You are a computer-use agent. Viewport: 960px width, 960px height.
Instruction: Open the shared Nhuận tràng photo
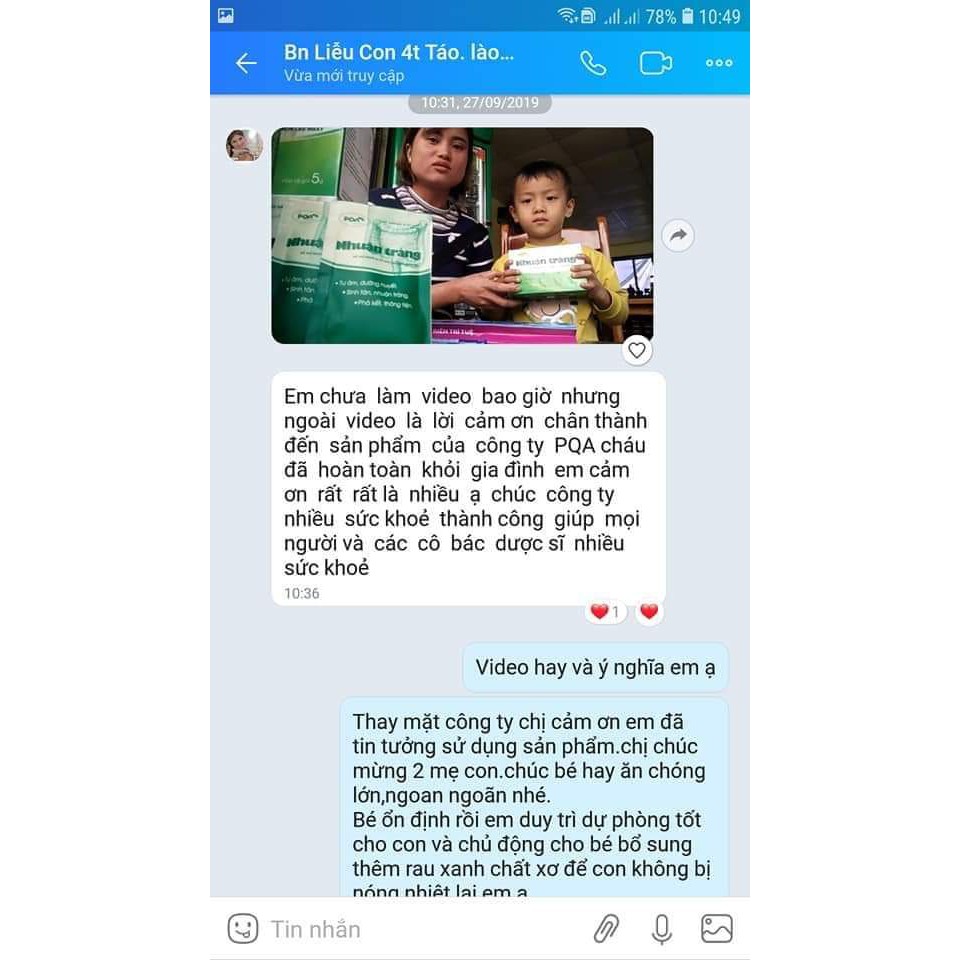(462, 236)
